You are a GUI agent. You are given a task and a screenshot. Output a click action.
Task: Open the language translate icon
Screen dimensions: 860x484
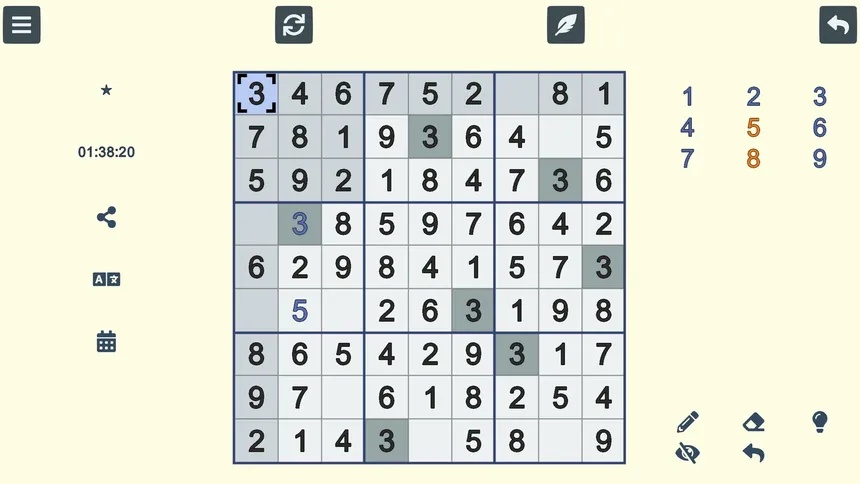(106, 280)
